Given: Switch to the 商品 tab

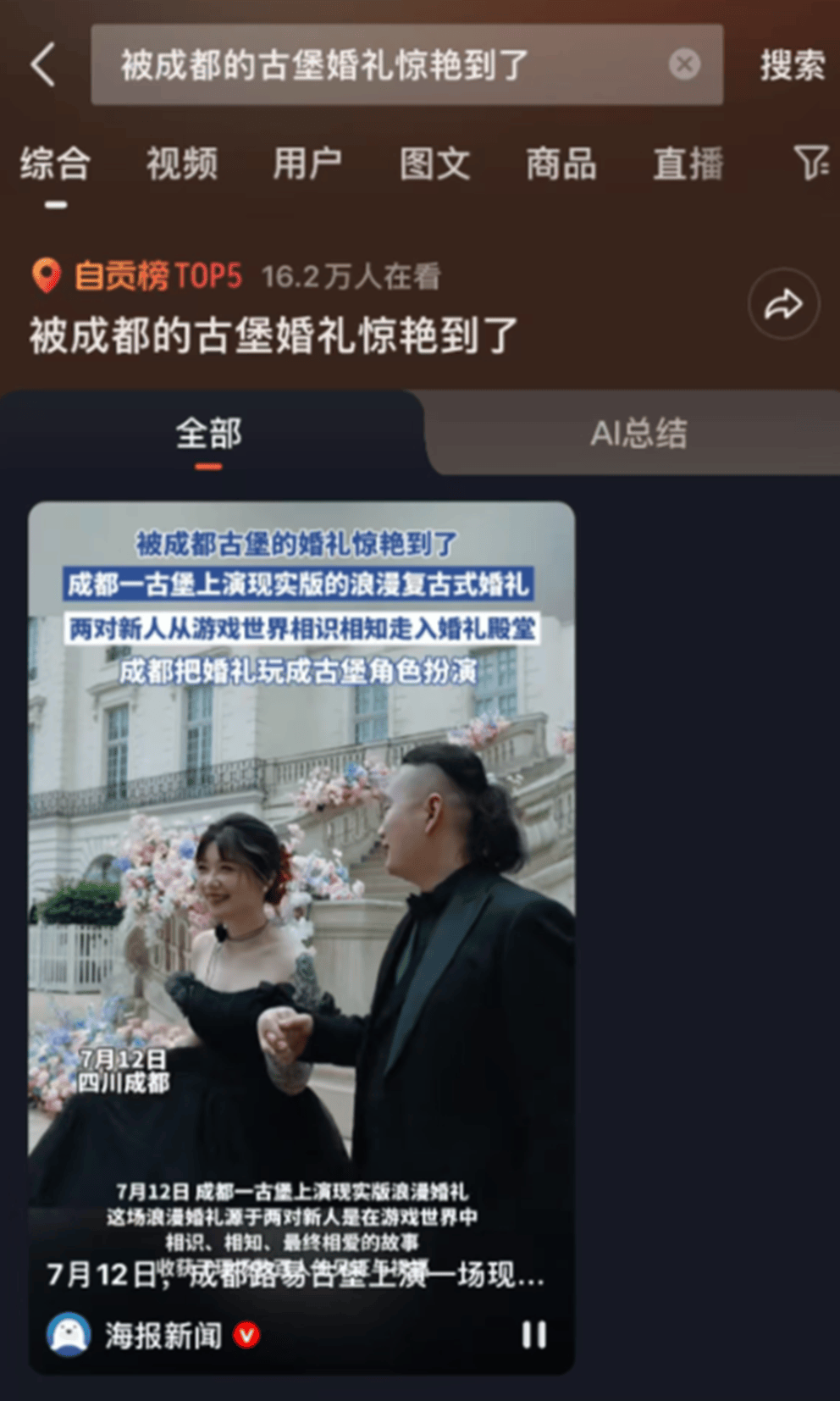Looking at the screenshot, I should point(561,163).
